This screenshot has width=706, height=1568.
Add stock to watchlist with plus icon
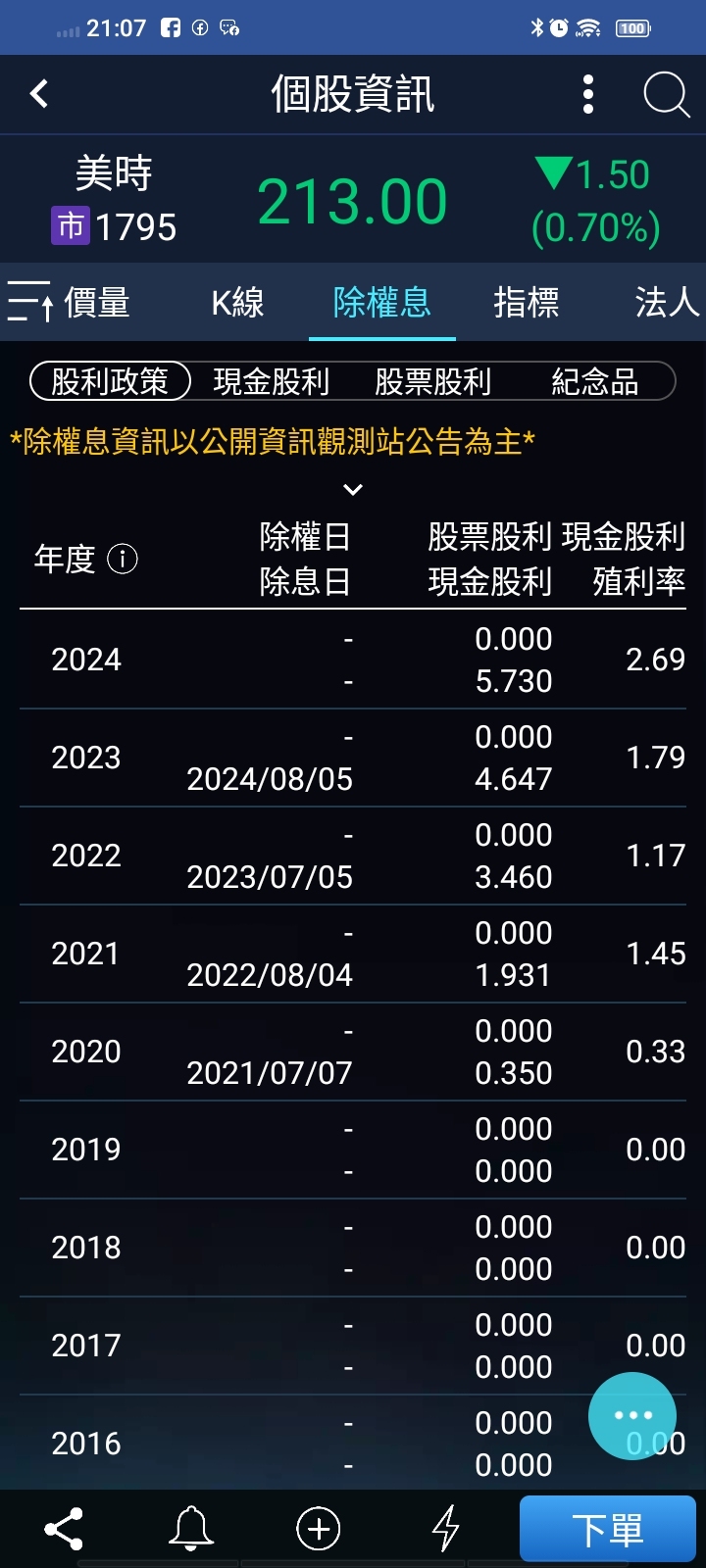click(318, 1528)
